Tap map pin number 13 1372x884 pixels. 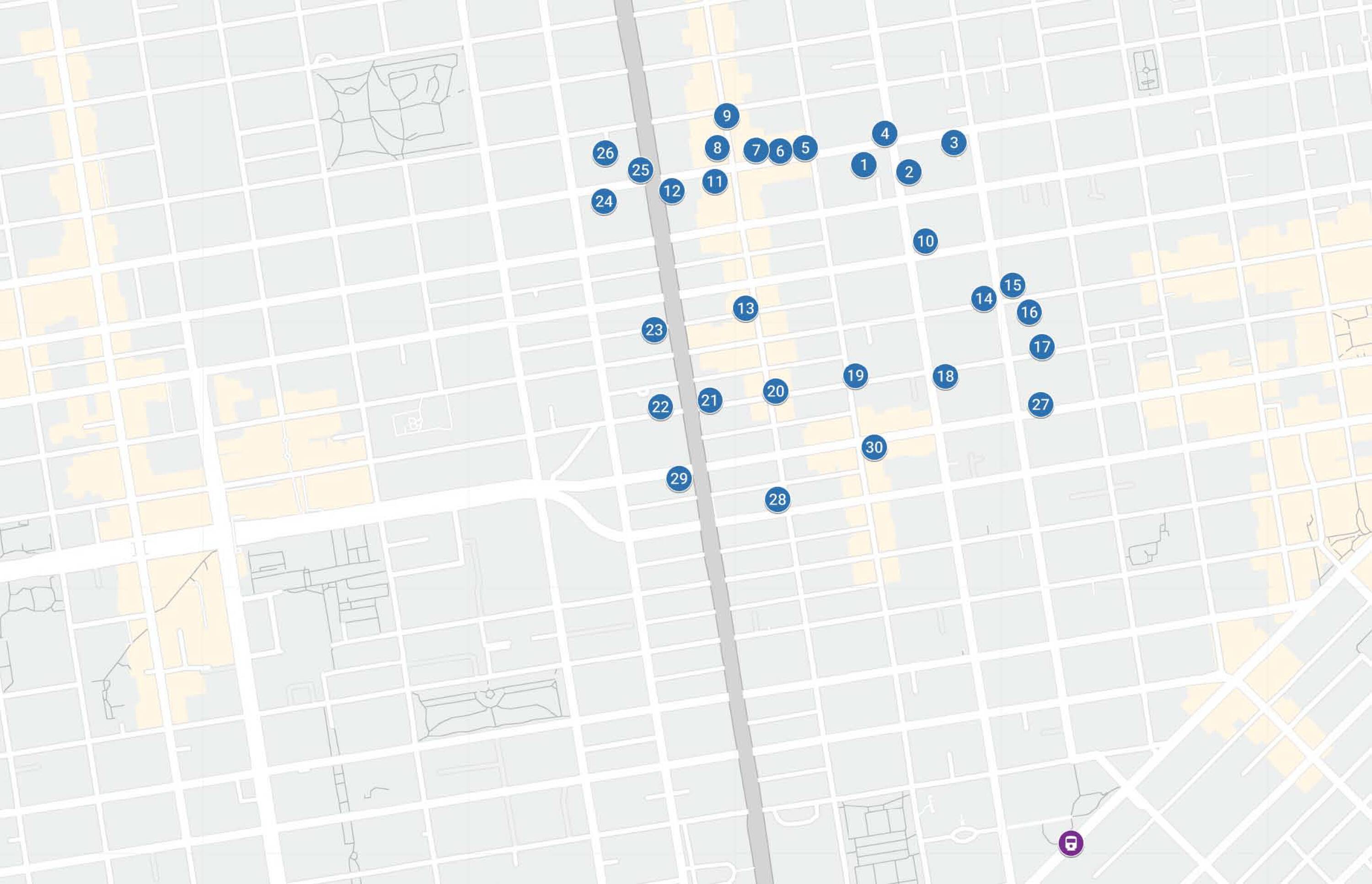pyautogui.click(x=745, y=309)
